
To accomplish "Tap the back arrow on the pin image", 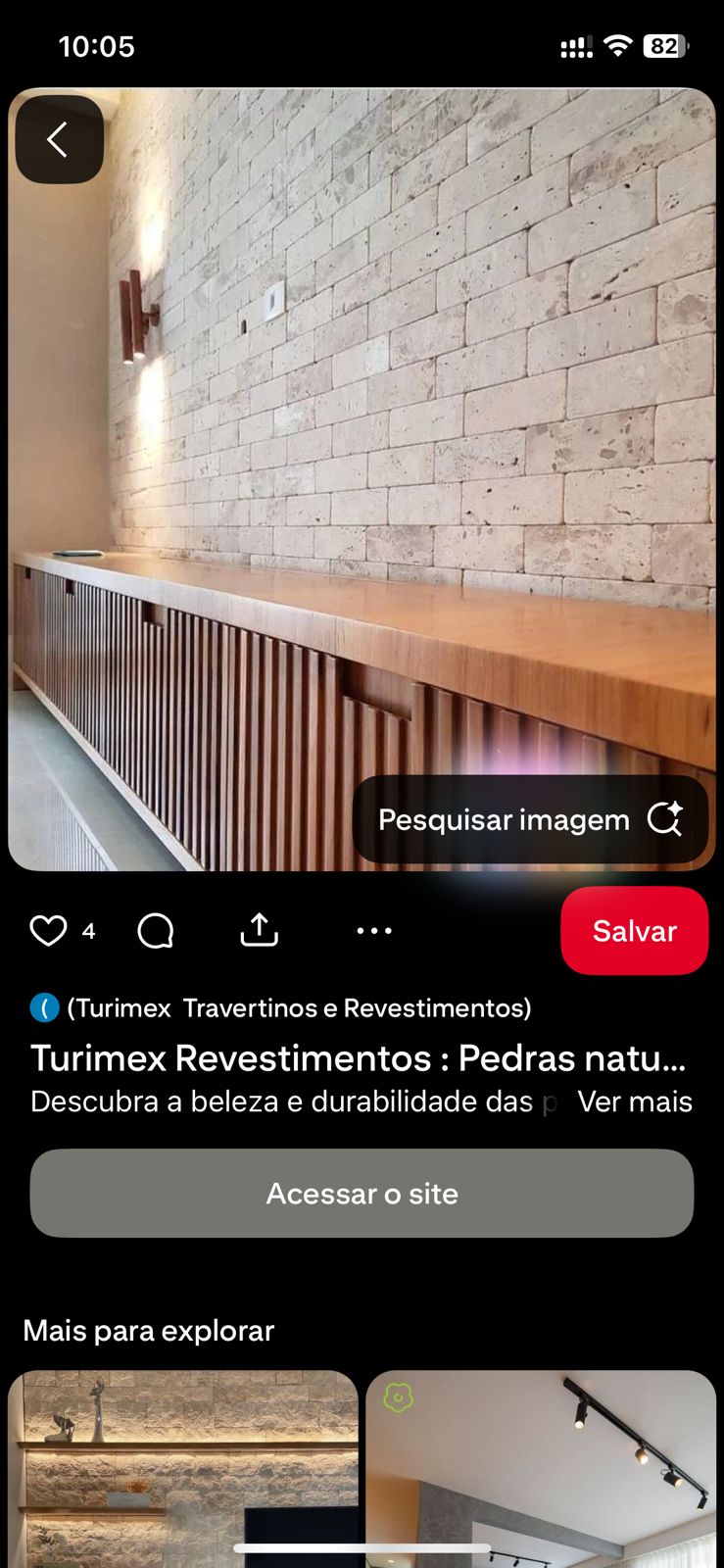I will pos(59,138).
